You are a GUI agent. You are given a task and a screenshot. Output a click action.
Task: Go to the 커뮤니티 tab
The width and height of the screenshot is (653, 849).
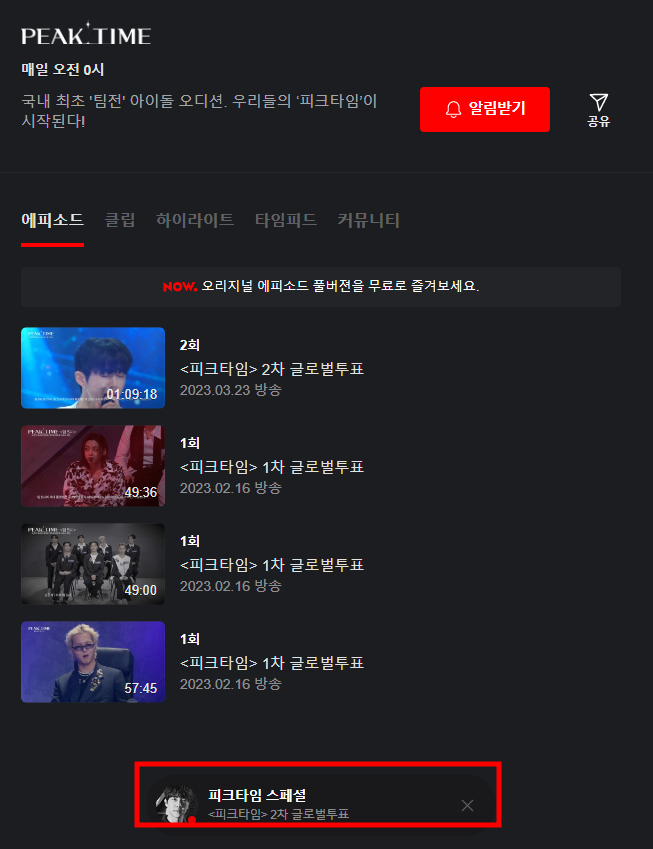point(368,220)
